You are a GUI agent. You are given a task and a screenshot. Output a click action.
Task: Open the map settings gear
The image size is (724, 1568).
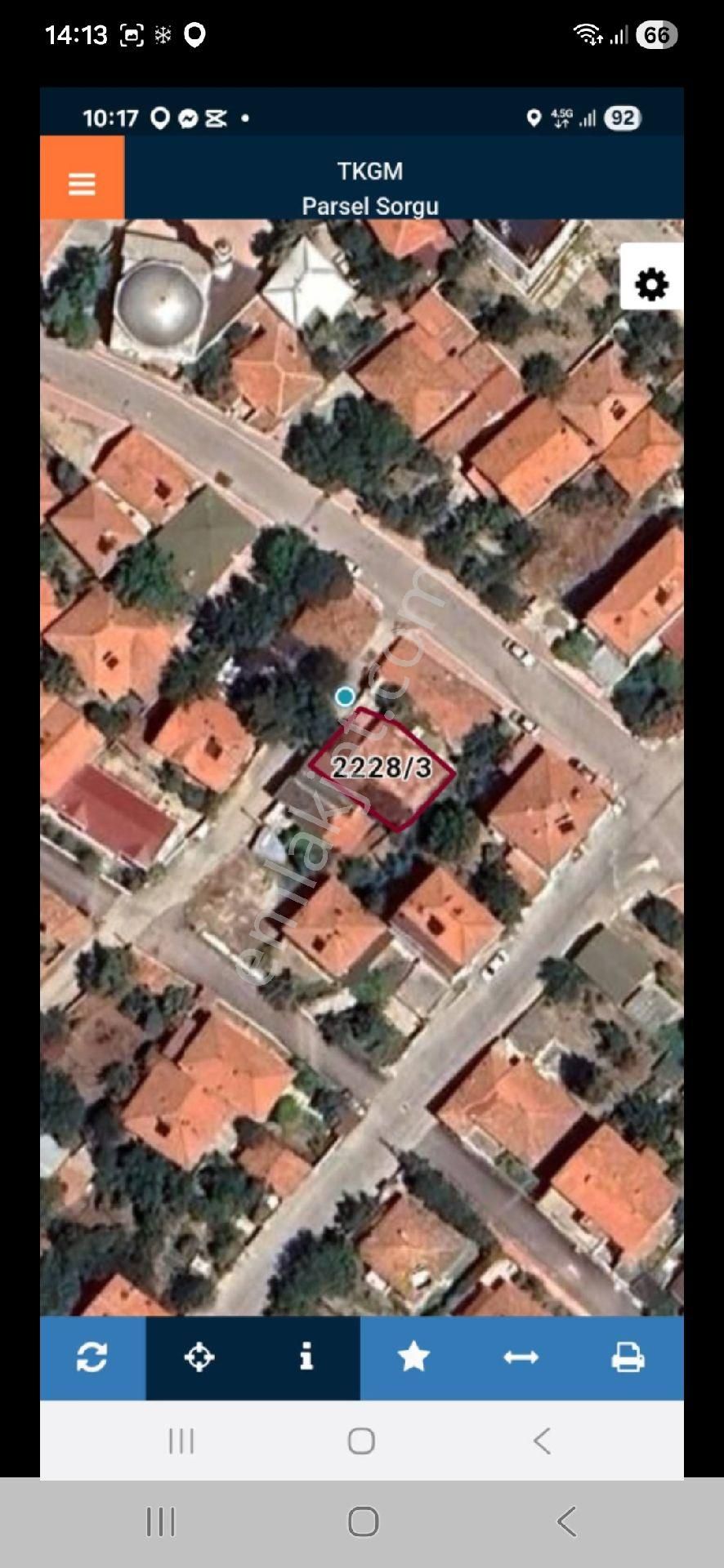(x=651, y=285)
